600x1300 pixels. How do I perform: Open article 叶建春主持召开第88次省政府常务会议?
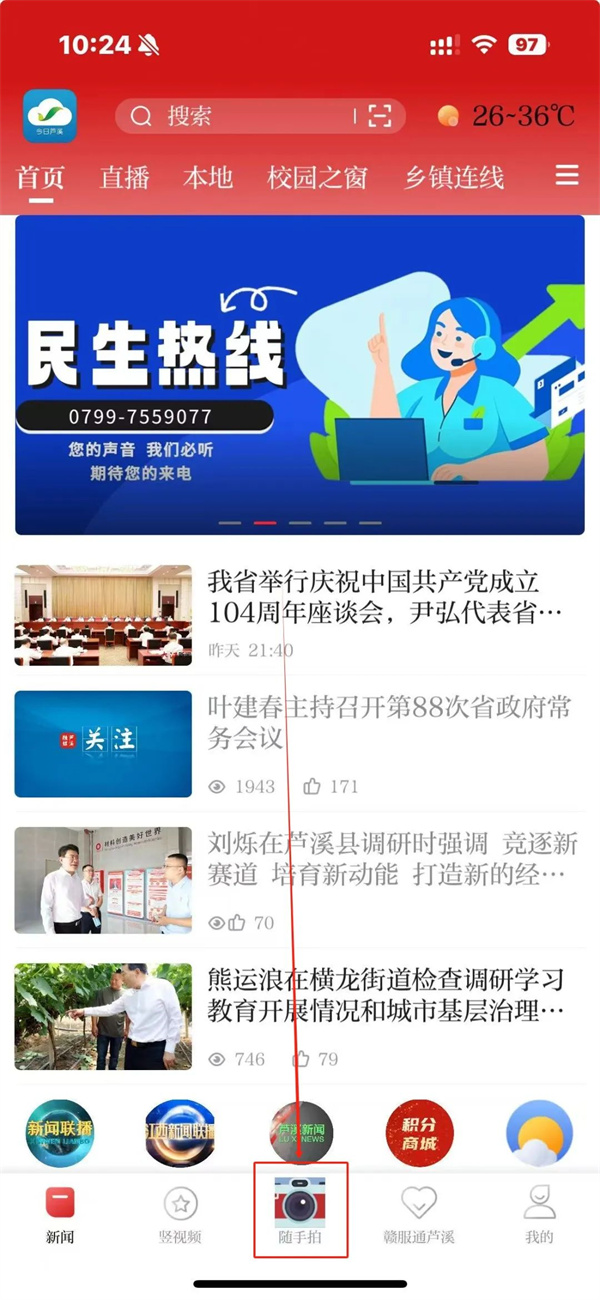click(388, 724)
